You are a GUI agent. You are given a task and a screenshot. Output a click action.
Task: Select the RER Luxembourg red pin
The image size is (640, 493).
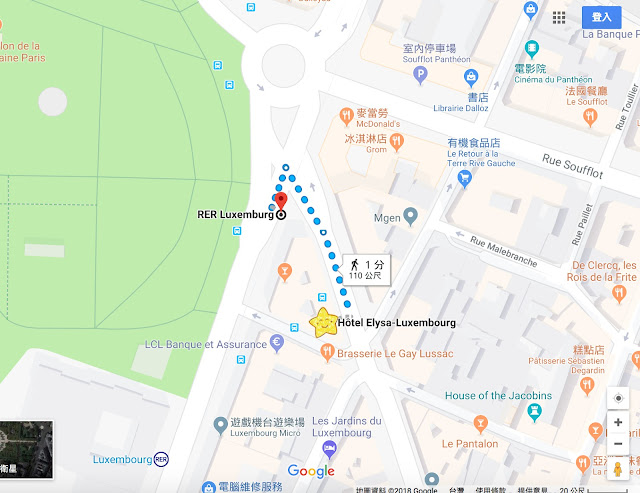[x=281, y=203]
